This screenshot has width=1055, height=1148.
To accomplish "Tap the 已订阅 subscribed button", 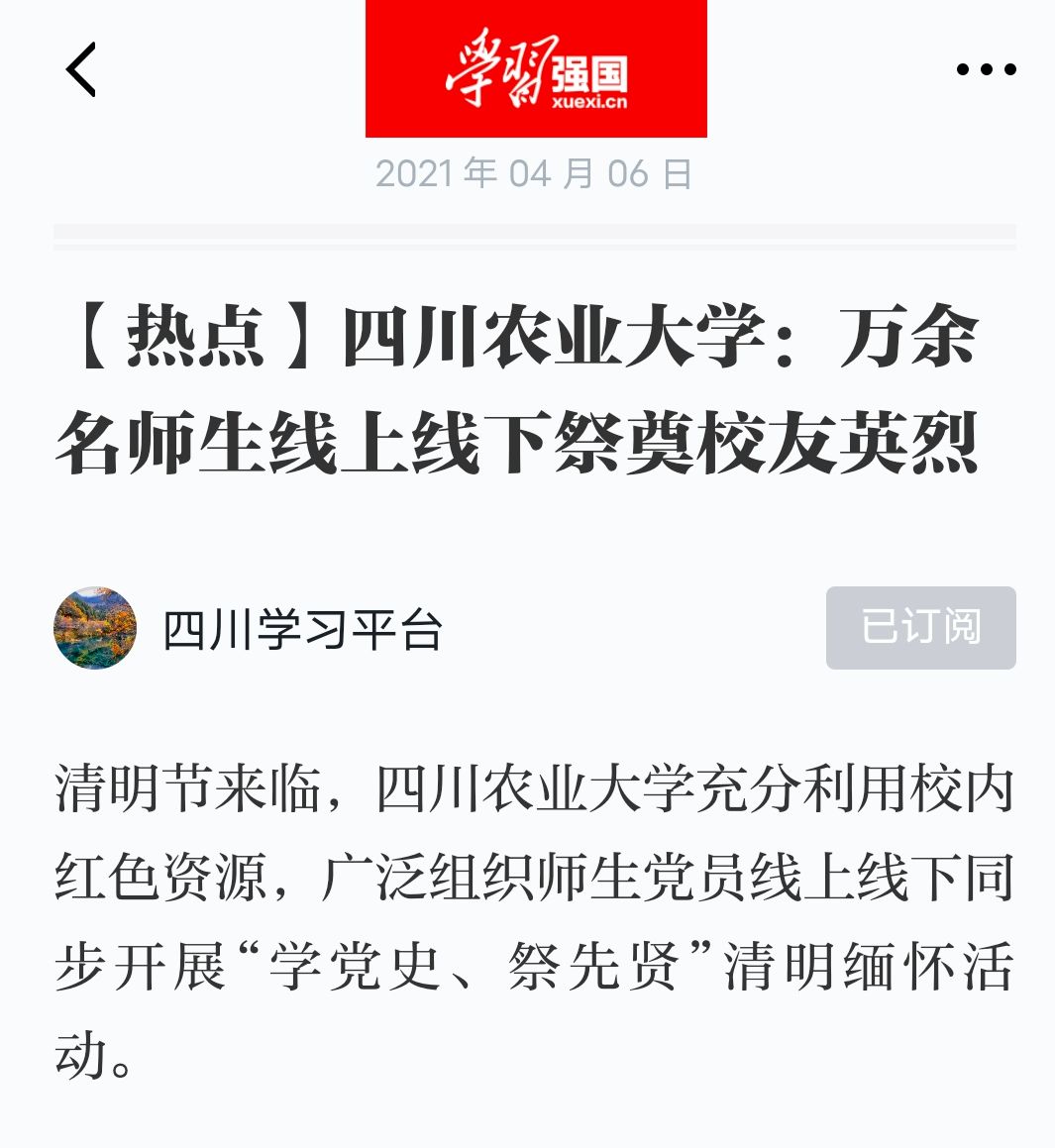I will tap(920, 628).
